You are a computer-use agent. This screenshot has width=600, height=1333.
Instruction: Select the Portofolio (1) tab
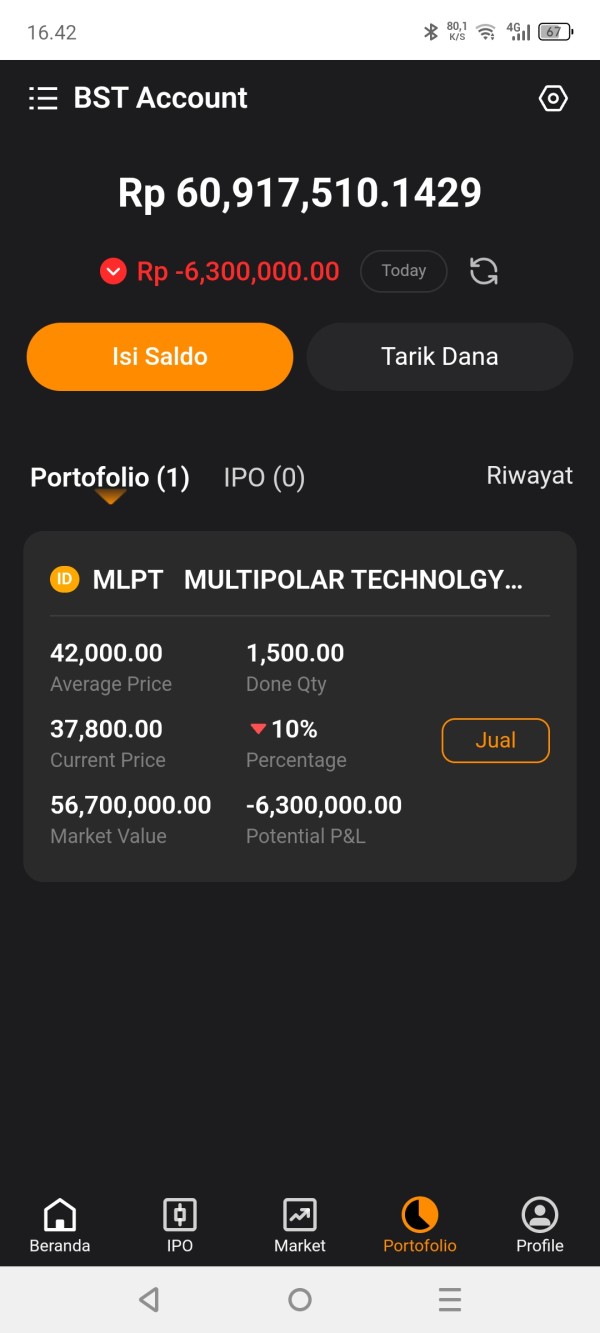click(110, 478)
